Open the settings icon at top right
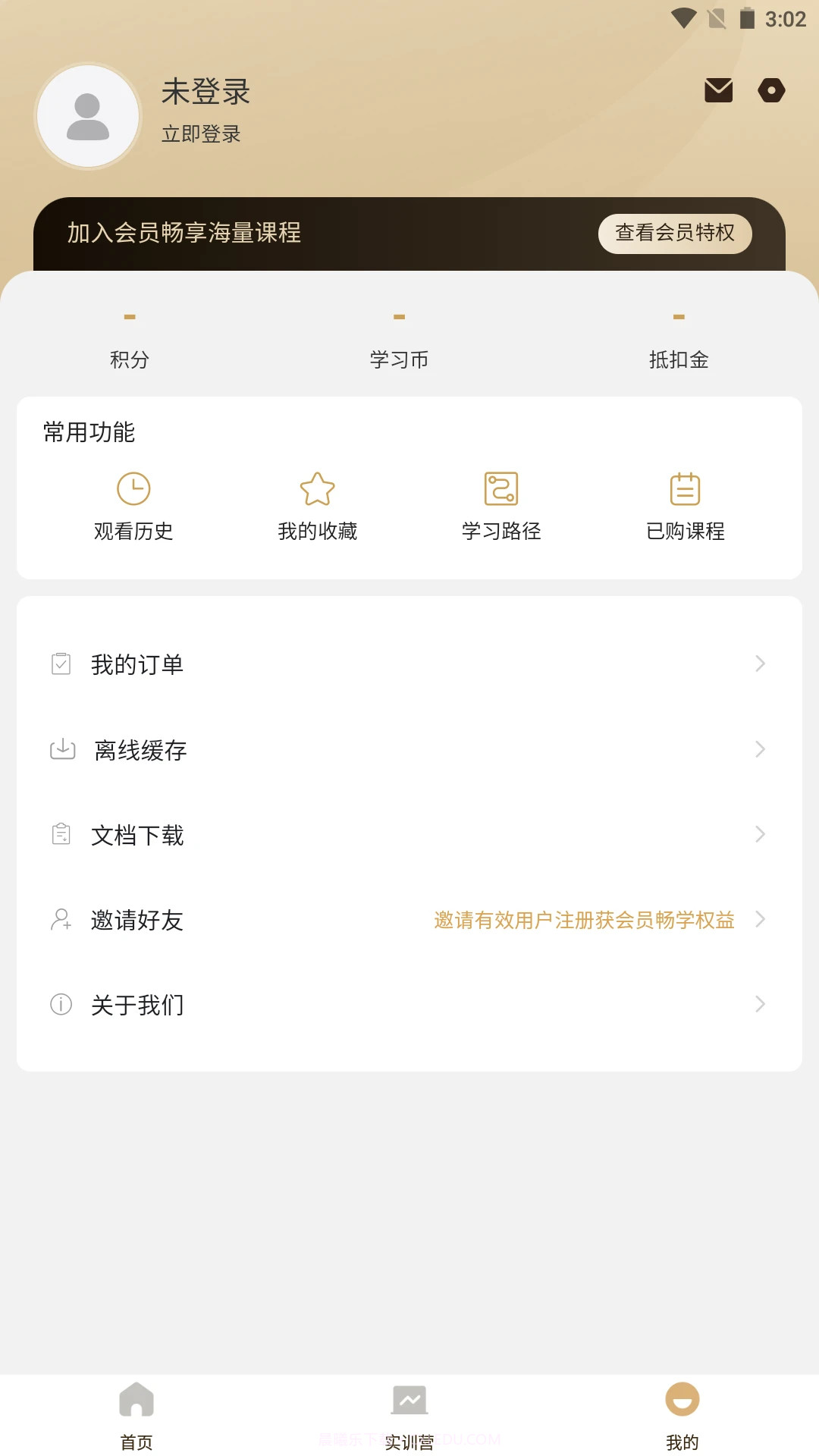819x1456 pixels. (x=771, y=89)
